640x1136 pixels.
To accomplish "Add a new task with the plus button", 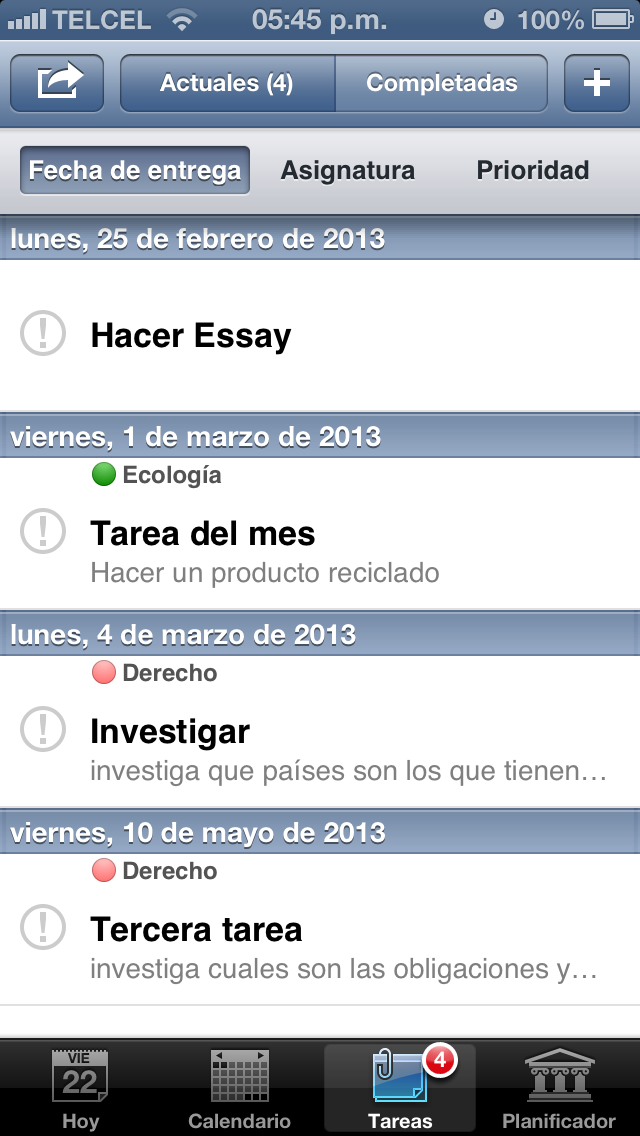I will (597, 83).
